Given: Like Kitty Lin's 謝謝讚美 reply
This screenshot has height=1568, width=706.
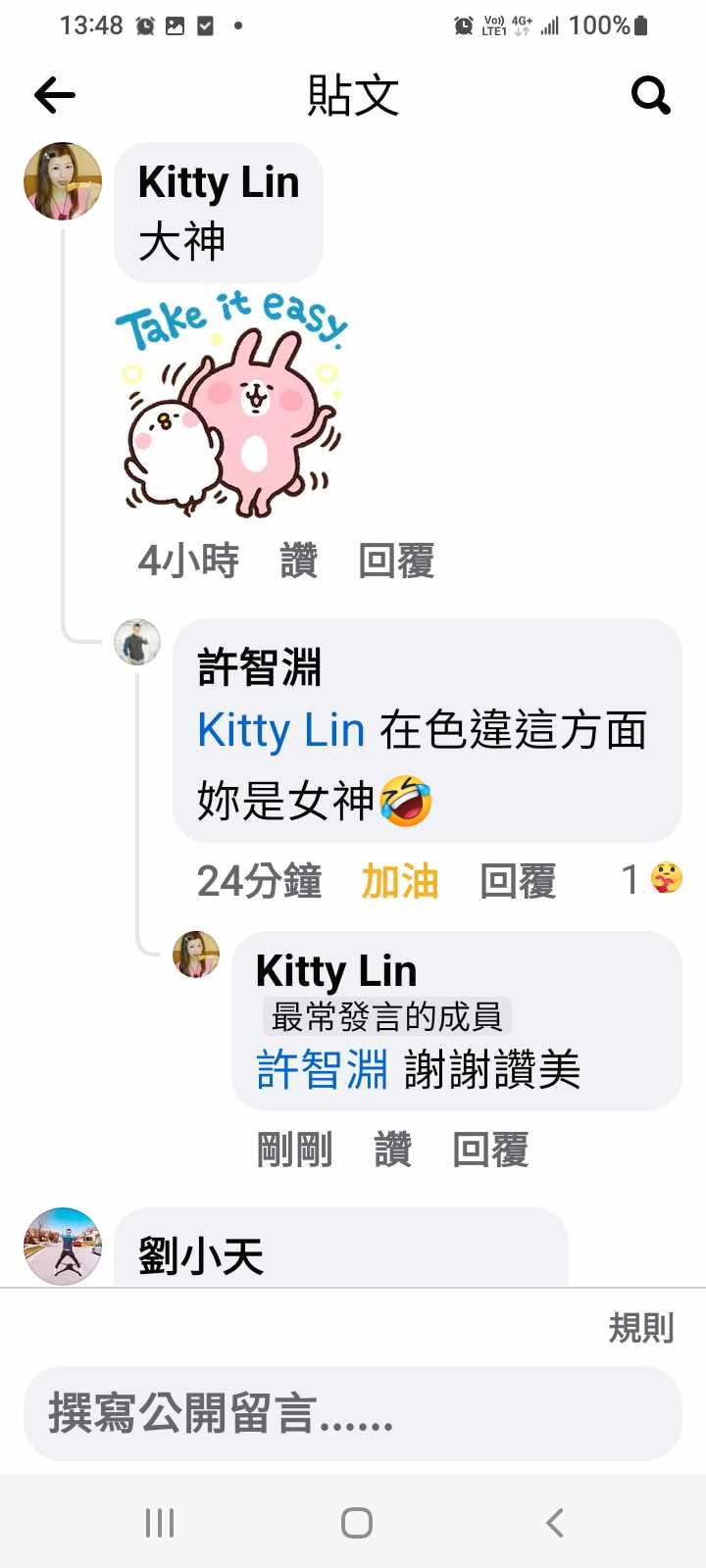Looking at the screenshot, I should click(x=392, y=1150).
